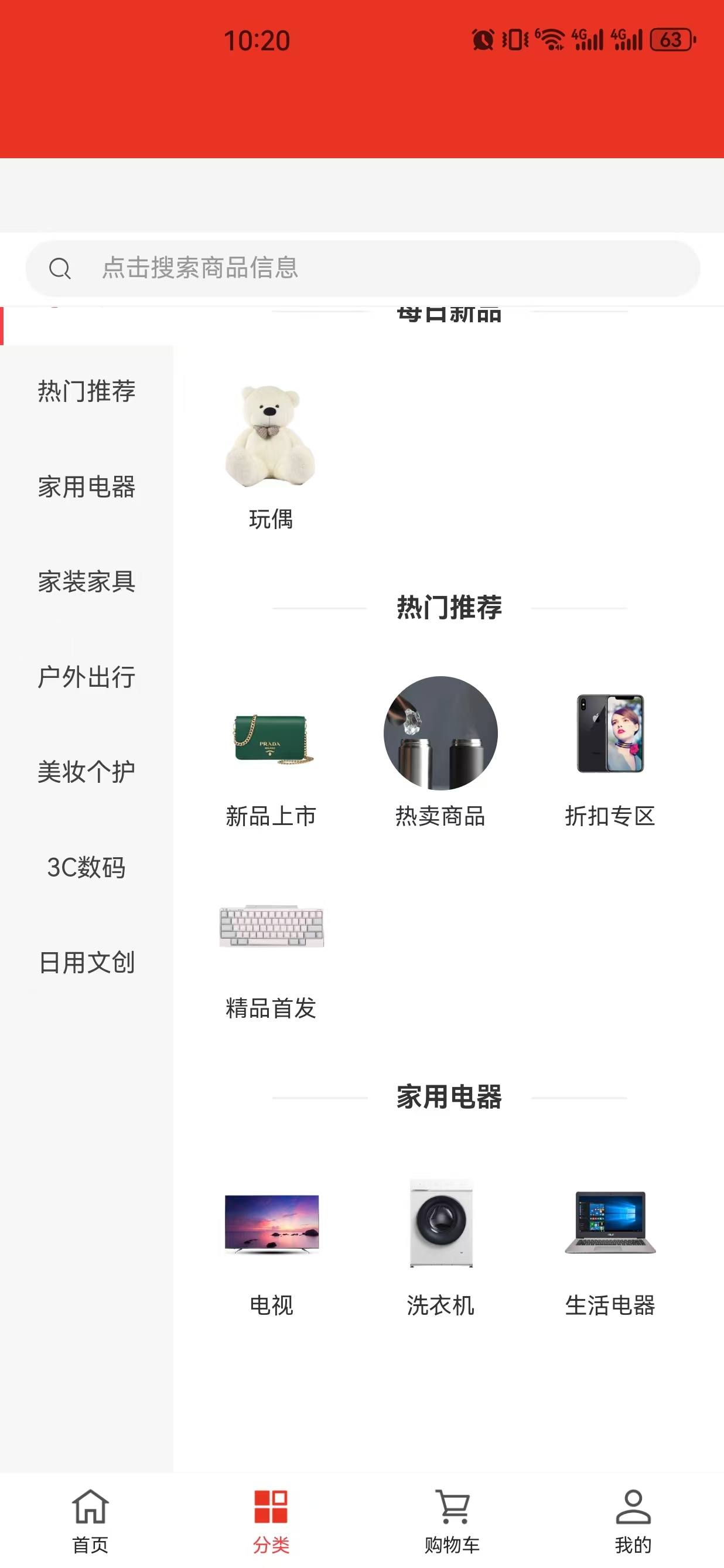Select 热门推荐 in the sidebar
Image resolution: width=724 pixels, height=1568 pixels.
pos(86,391)
